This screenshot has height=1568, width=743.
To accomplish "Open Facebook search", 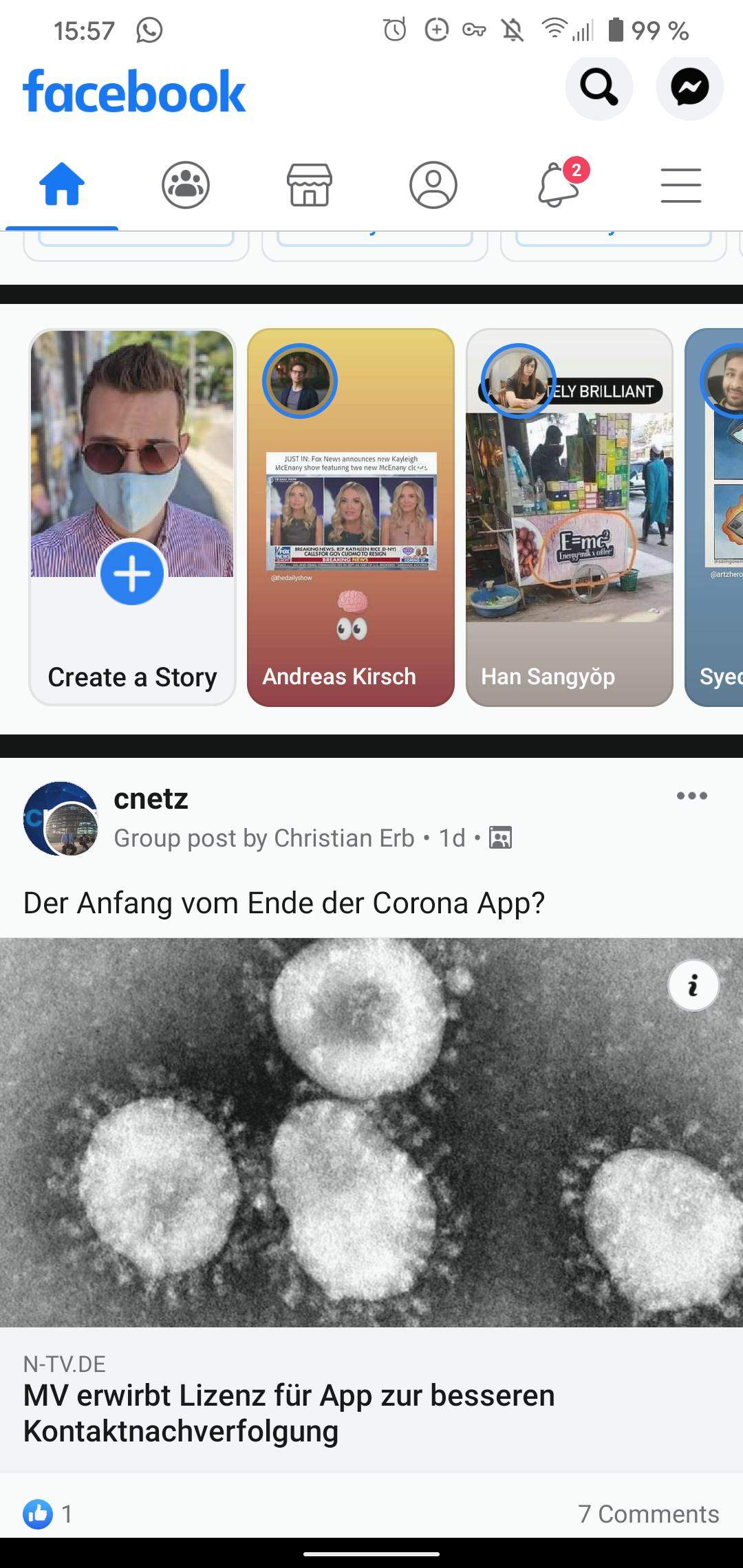I will [x=599, y=87].
